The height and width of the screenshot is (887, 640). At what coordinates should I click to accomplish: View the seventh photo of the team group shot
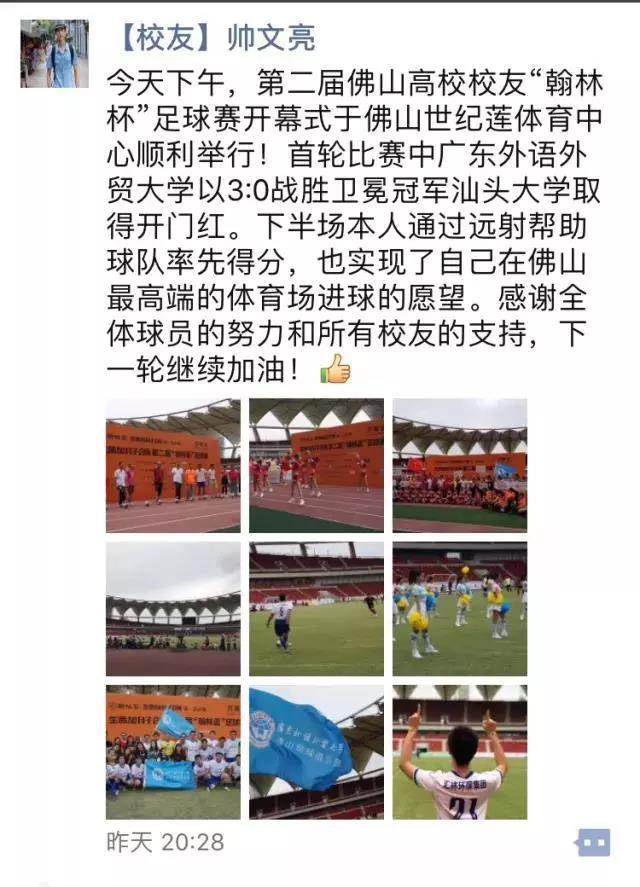(173, 752)
